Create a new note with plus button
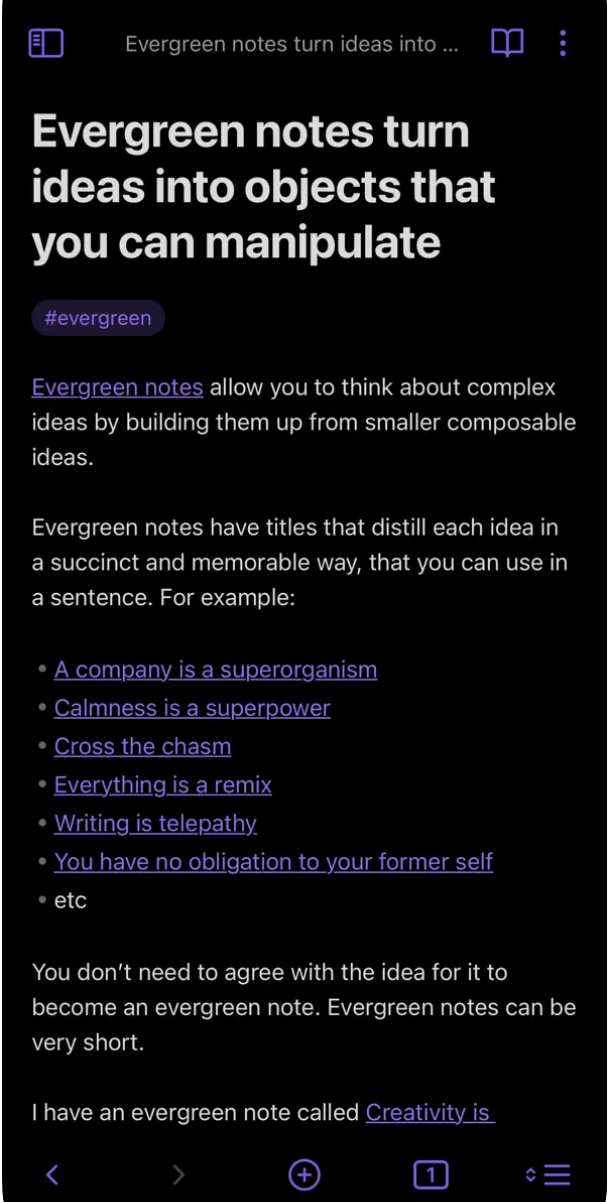Viewport: 608px width, 1202px height. (x=304, y=1174)
